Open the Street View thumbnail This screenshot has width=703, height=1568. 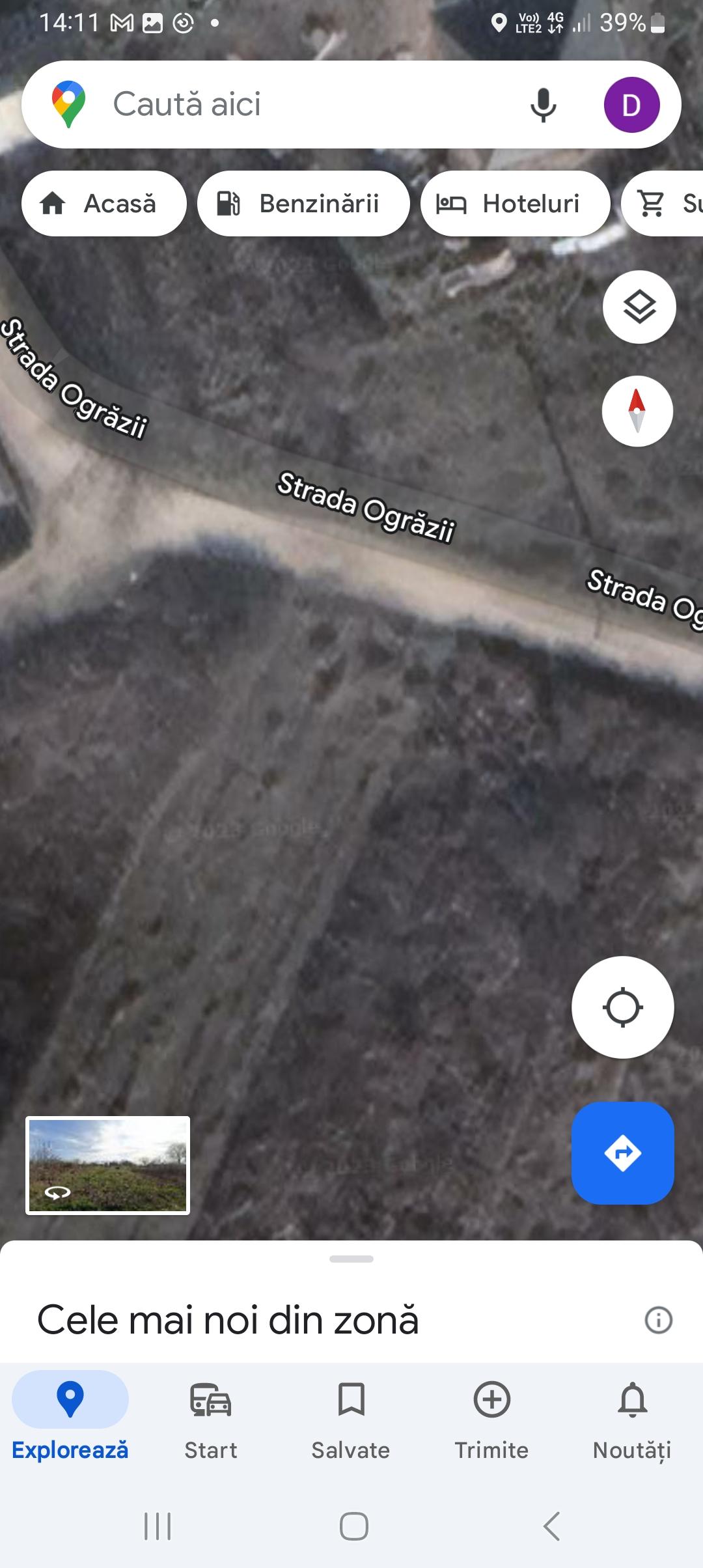coord(108,1166)
